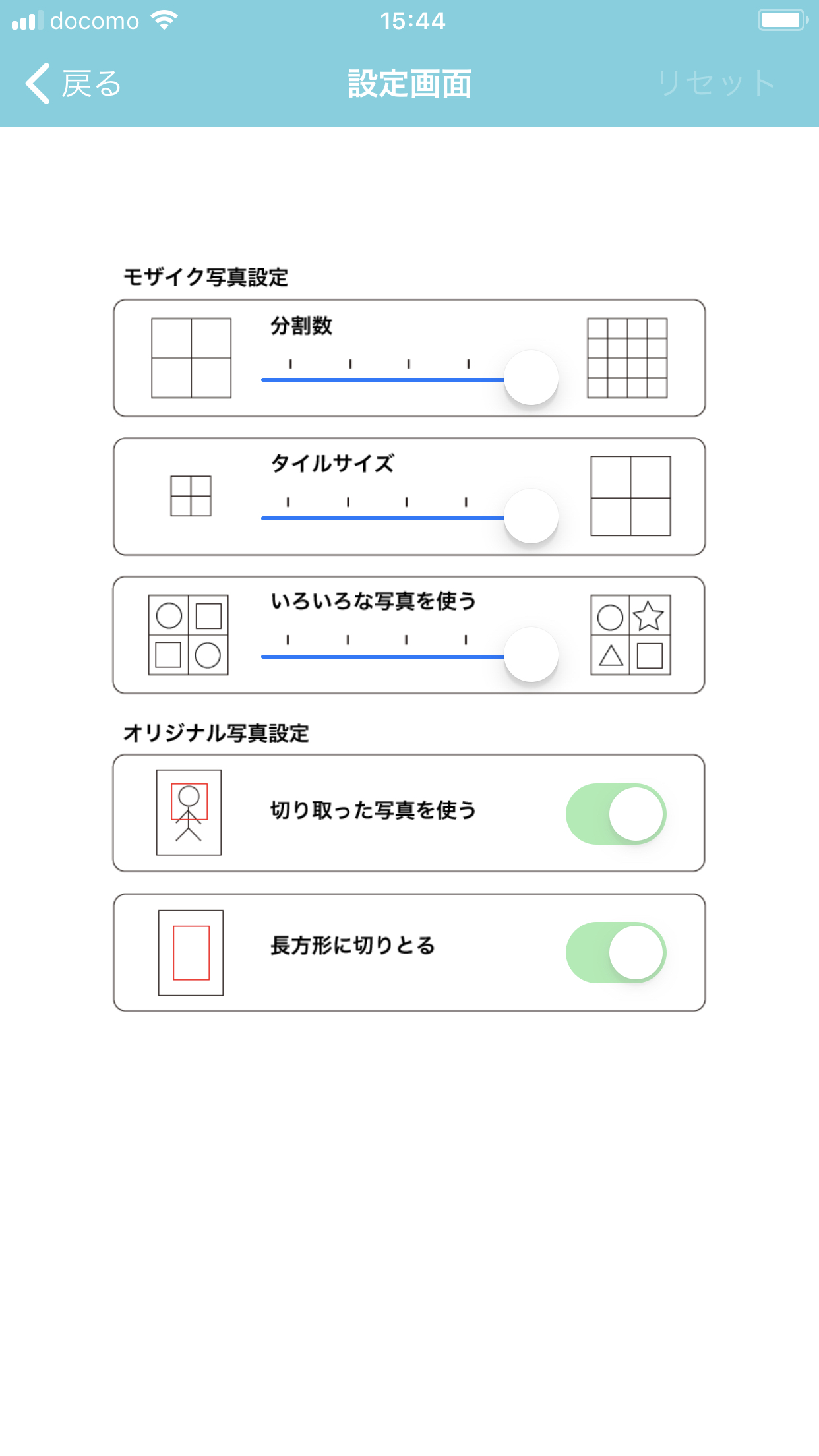The image size is (819, 1456).
Task: Turn off the 長方形に切りとる switch
Action: [616, 952]
